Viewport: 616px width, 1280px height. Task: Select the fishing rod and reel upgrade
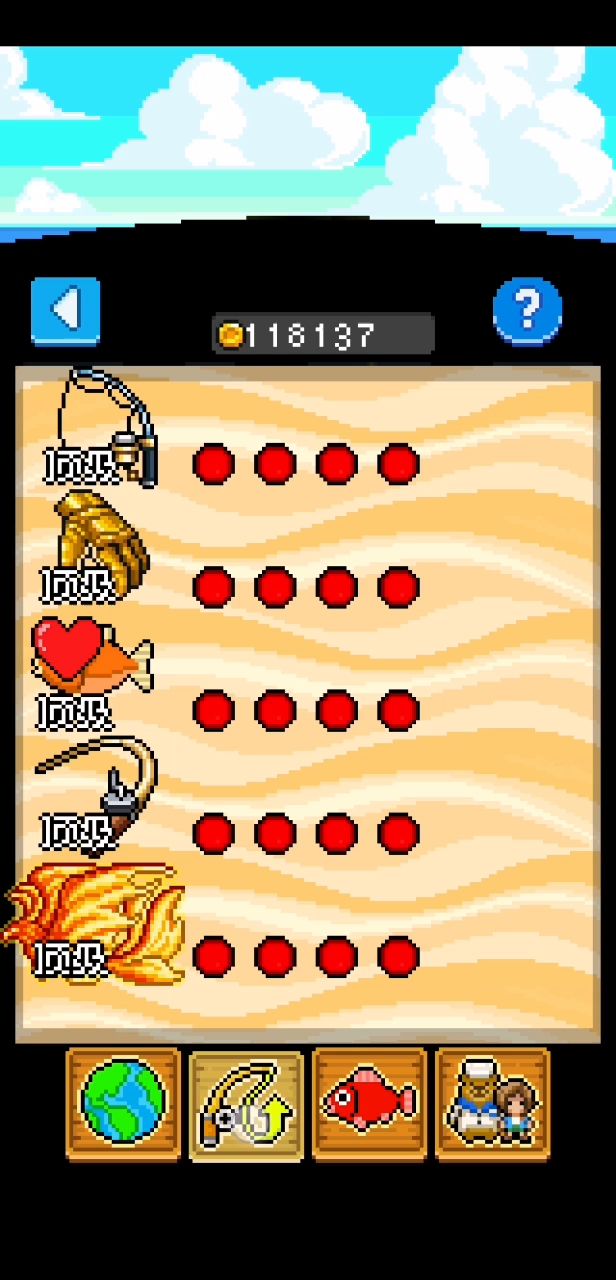pyautogui.click(x=105, y=430)
